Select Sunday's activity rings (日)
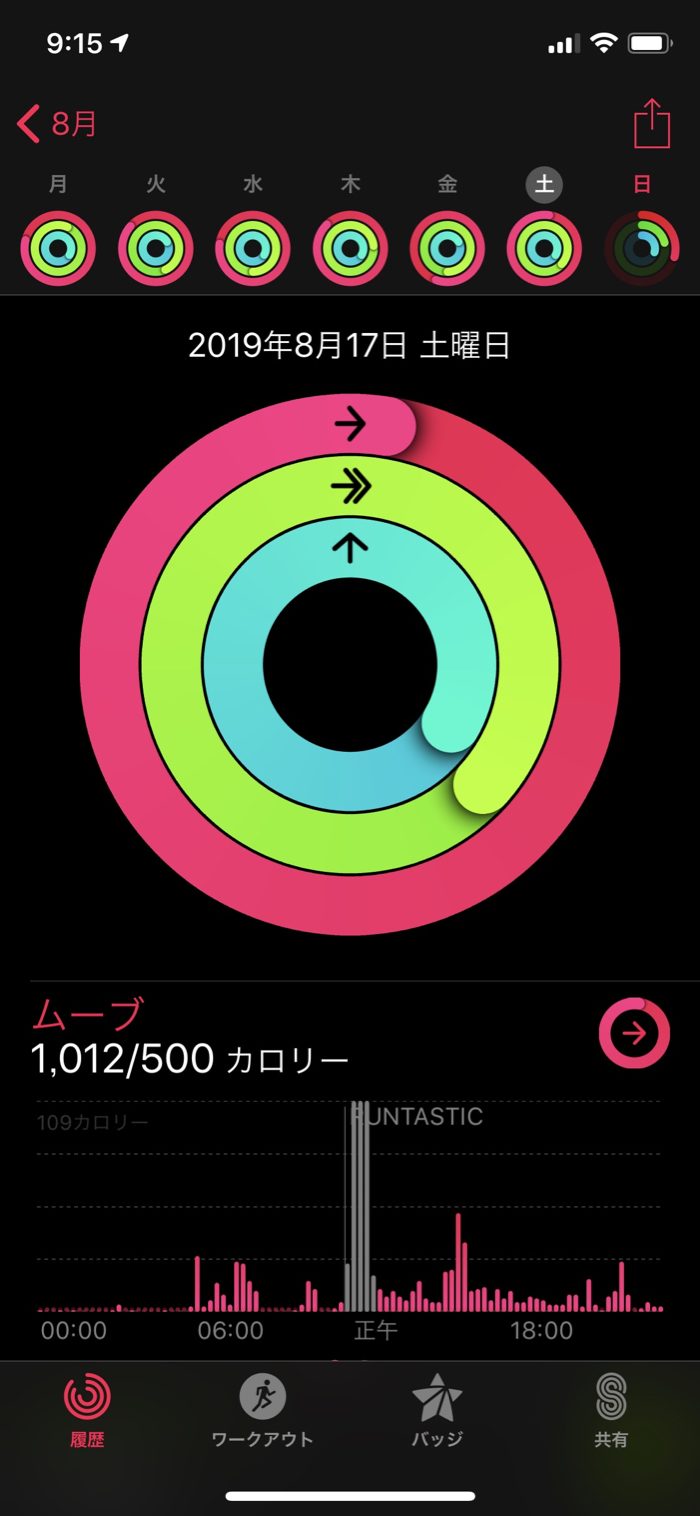Screen dimensions: 700x1516 tap(642, 248)
